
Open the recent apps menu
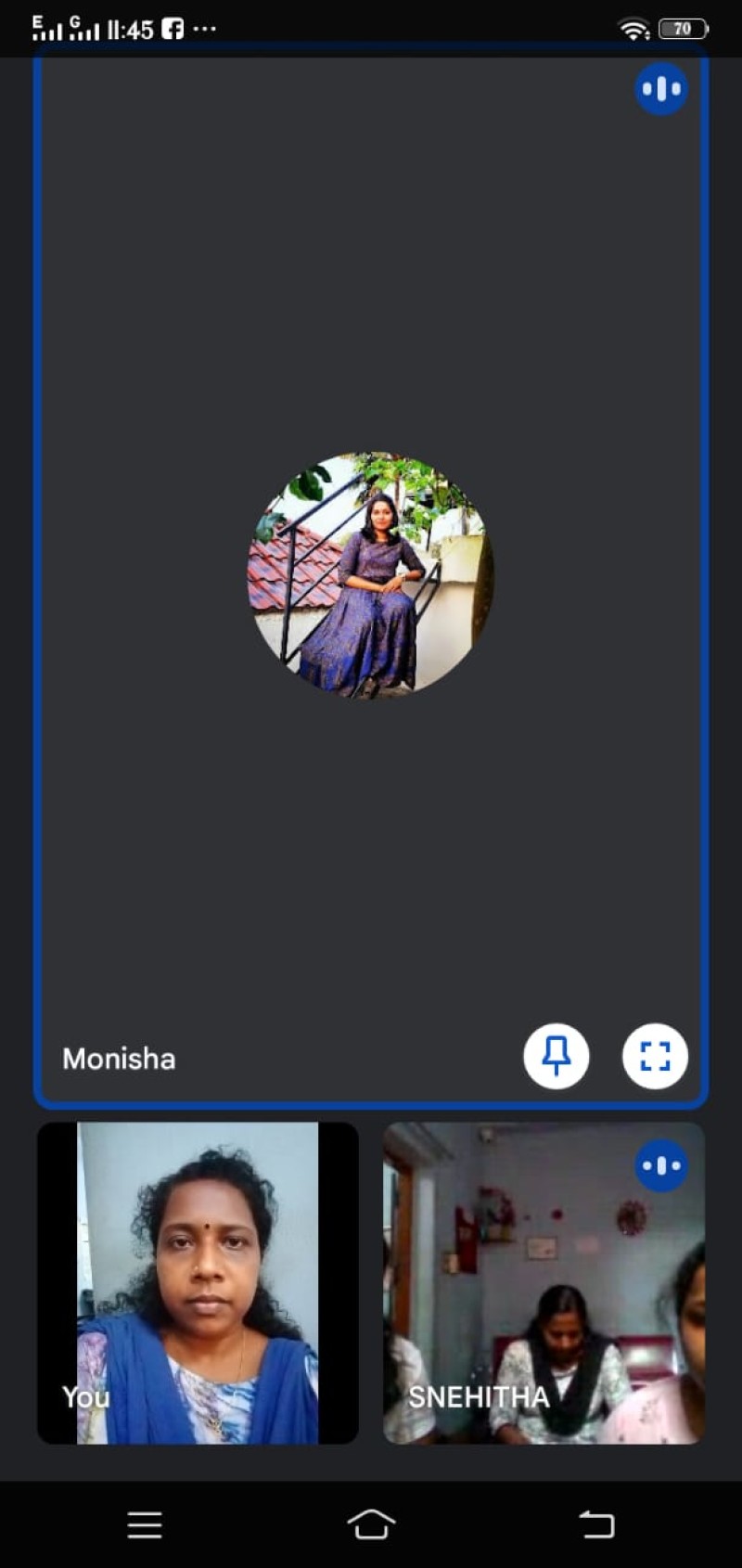pos(145,1524)
